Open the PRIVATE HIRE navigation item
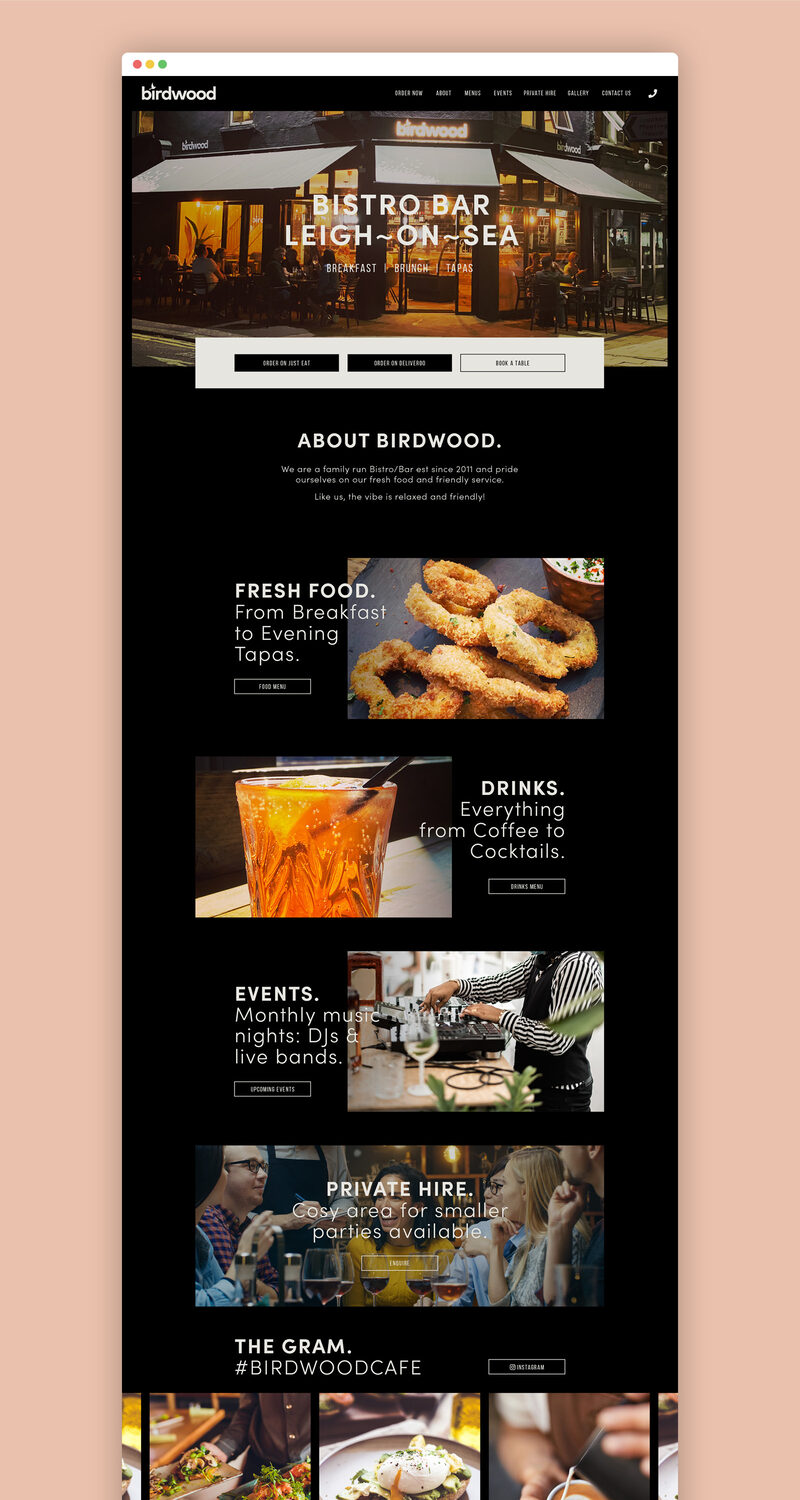Screen dimensions: 800x1500 (540, 92)
